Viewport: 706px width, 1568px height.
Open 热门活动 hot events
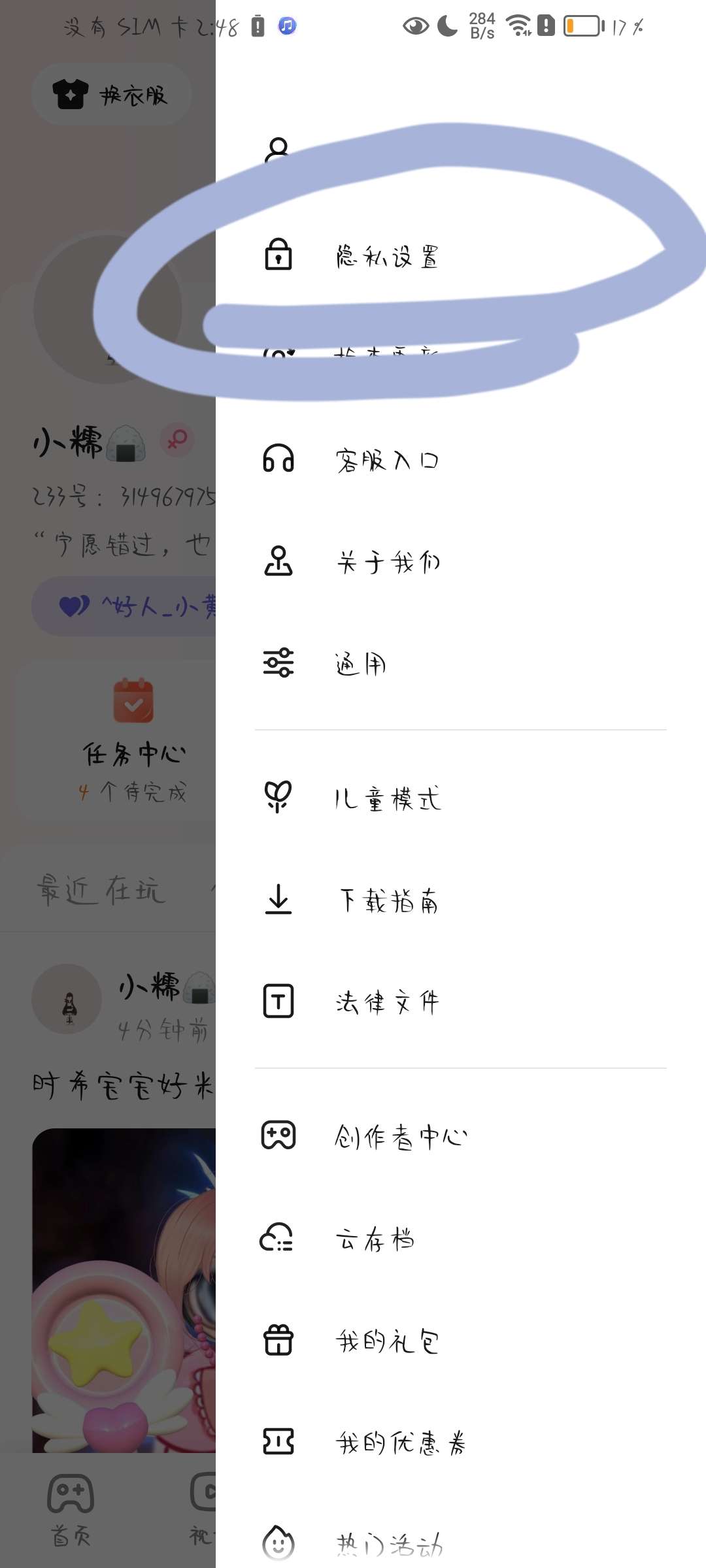point(390,1544)
